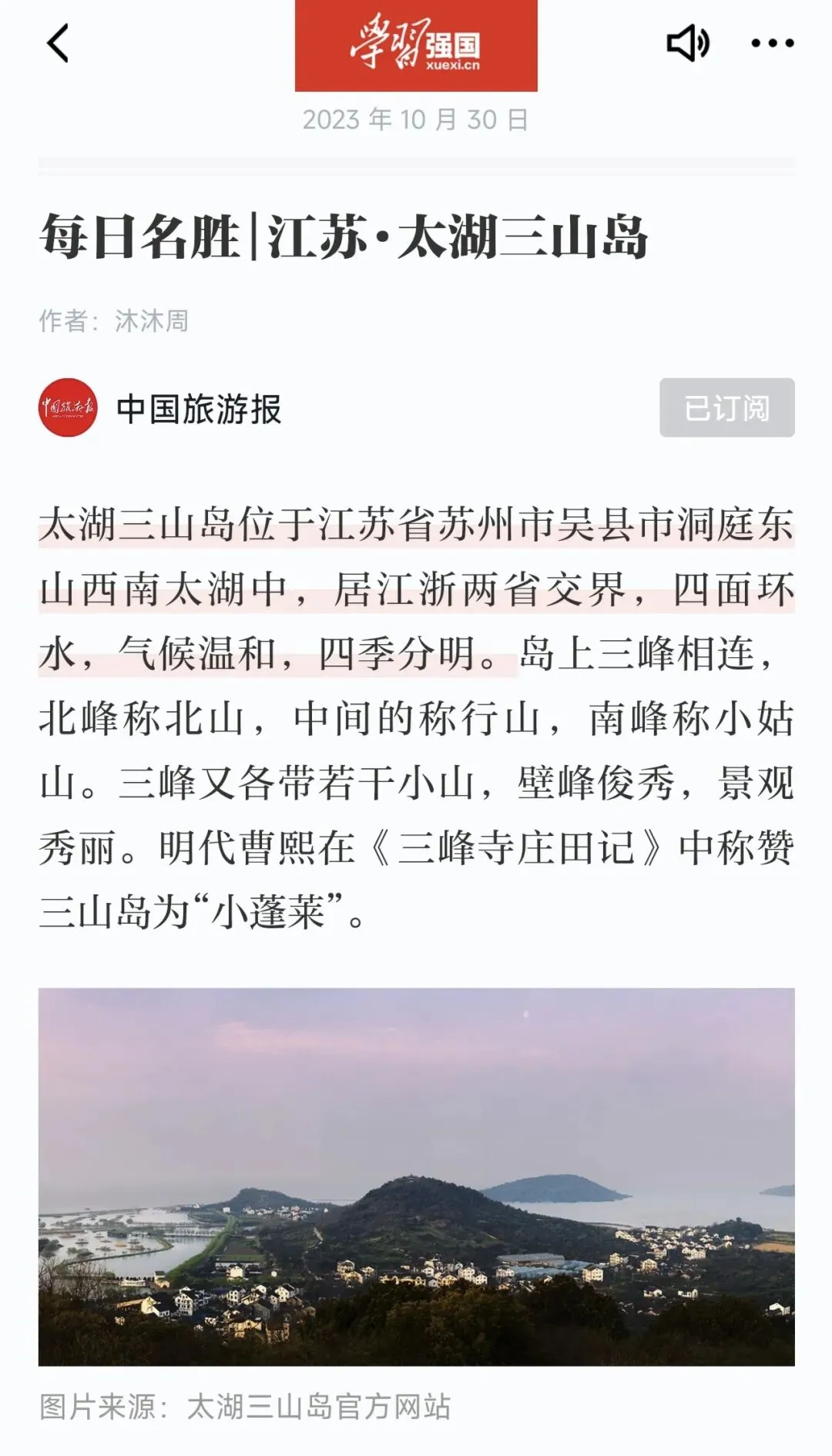The height and width of the screenshot is (1456, 832).
Task: Go back using the top-left arrow
Action: point(59,43)
